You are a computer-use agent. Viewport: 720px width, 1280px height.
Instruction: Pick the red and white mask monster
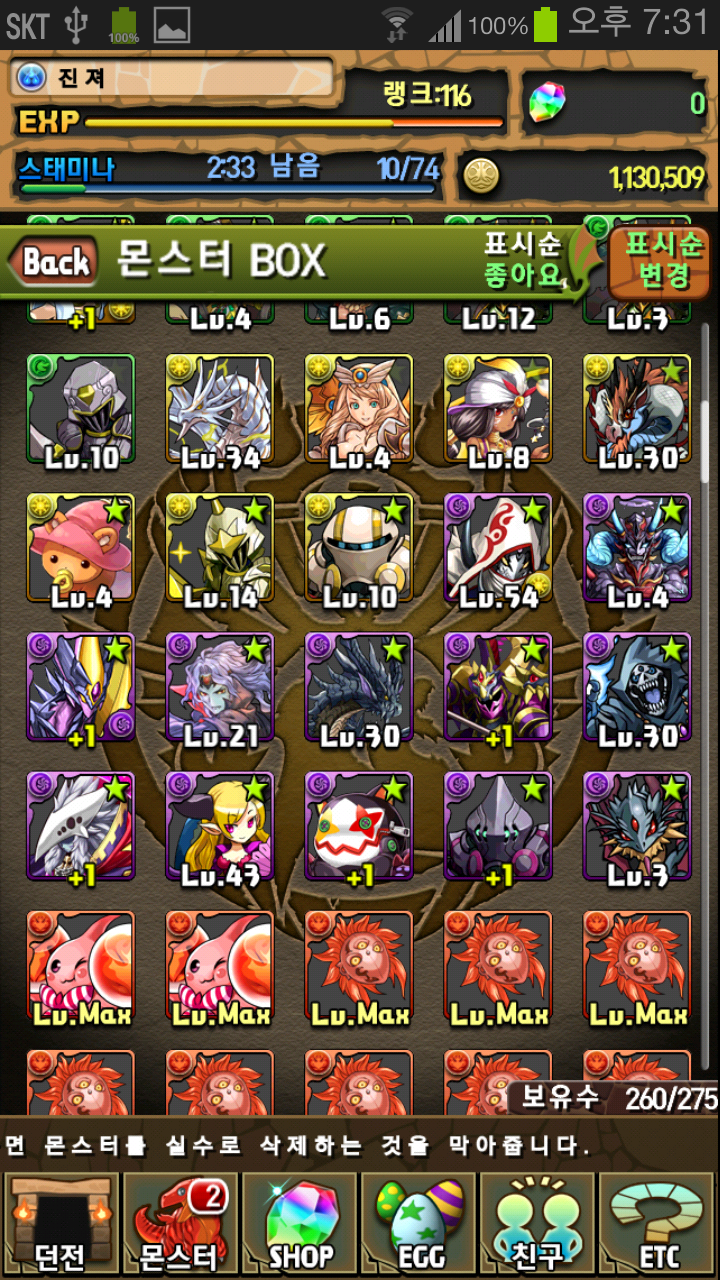coord(358,826)
